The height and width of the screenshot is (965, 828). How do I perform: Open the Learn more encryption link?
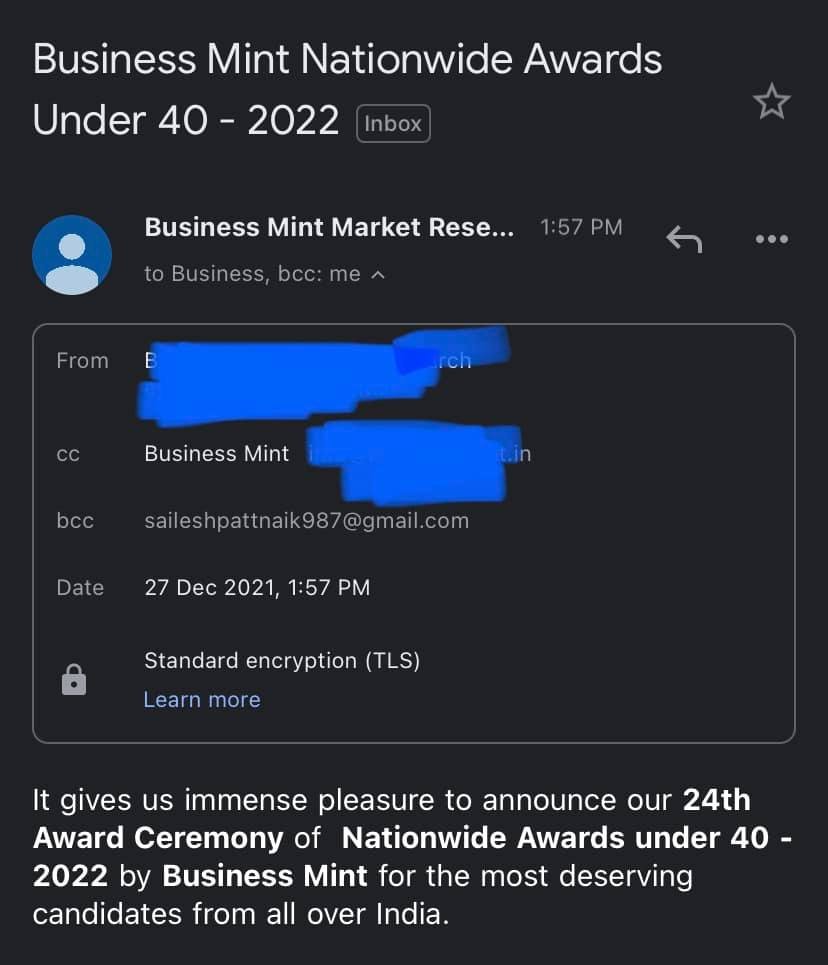coord(202,700)
